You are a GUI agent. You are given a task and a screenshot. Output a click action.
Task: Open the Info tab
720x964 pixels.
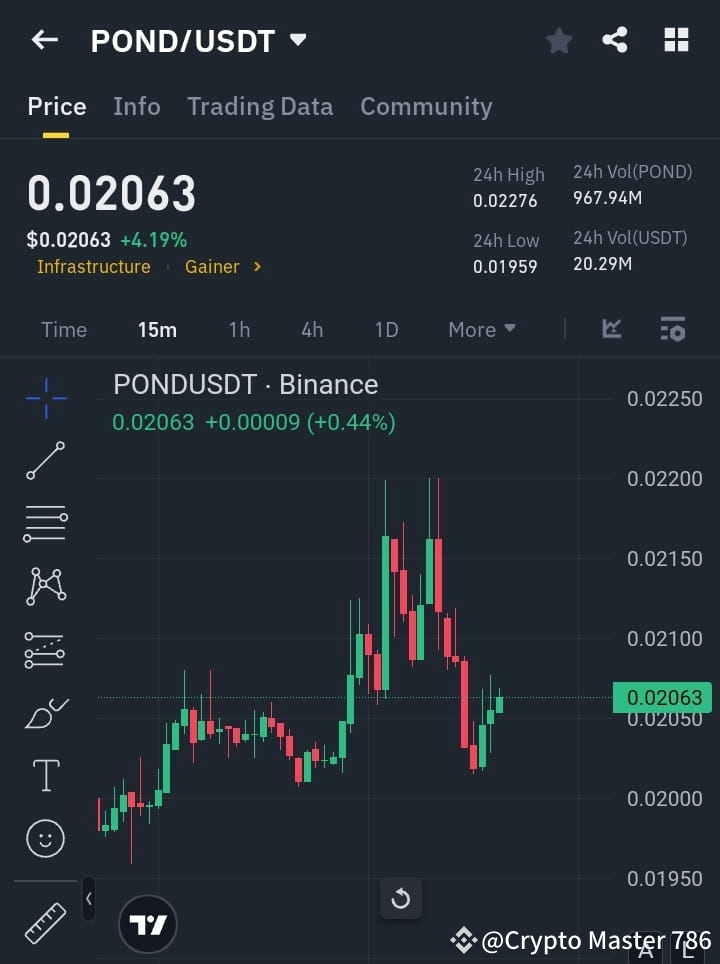point(136,106)
